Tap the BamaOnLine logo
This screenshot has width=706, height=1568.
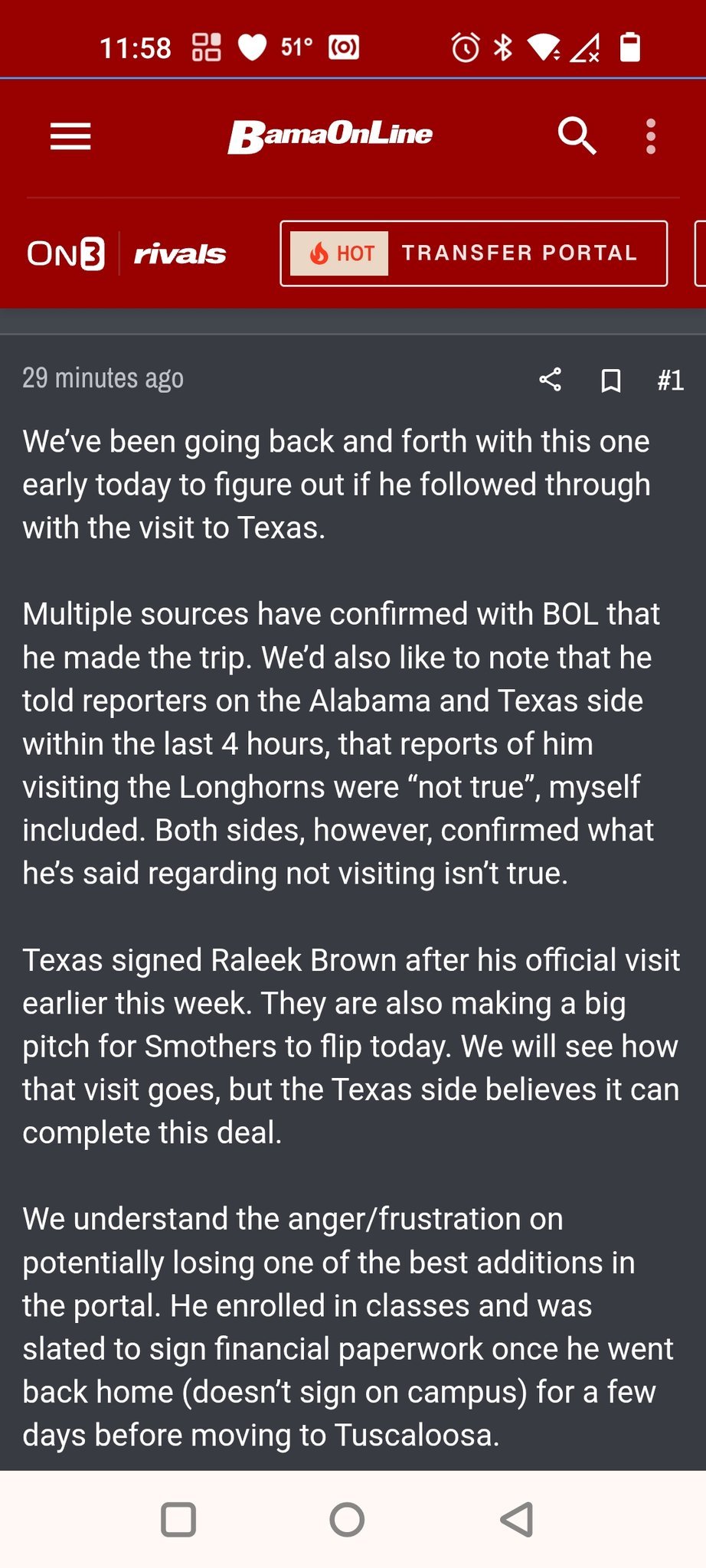click(x=330, y=136)
